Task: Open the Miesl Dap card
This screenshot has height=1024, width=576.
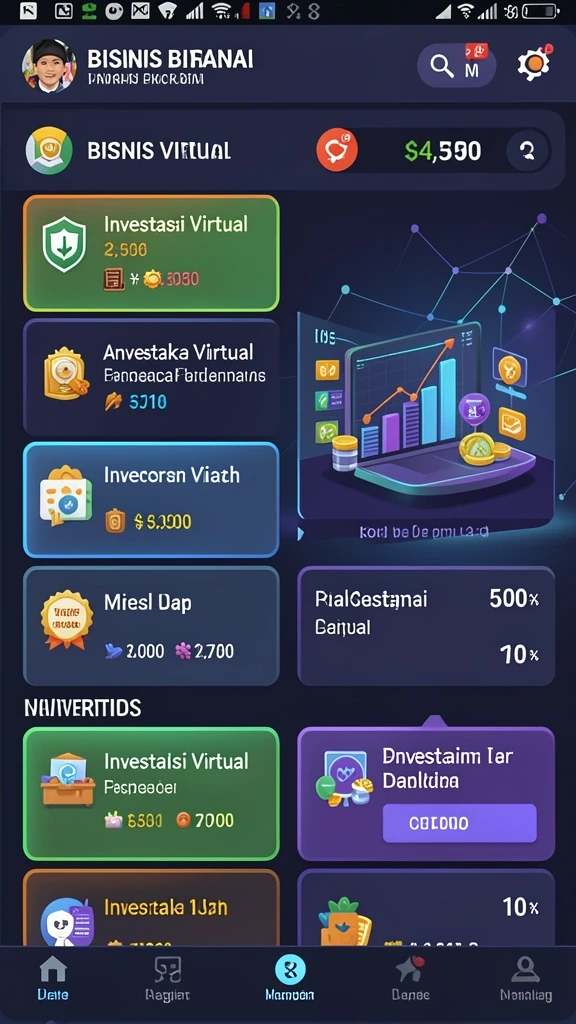Action: coord(152,626)
